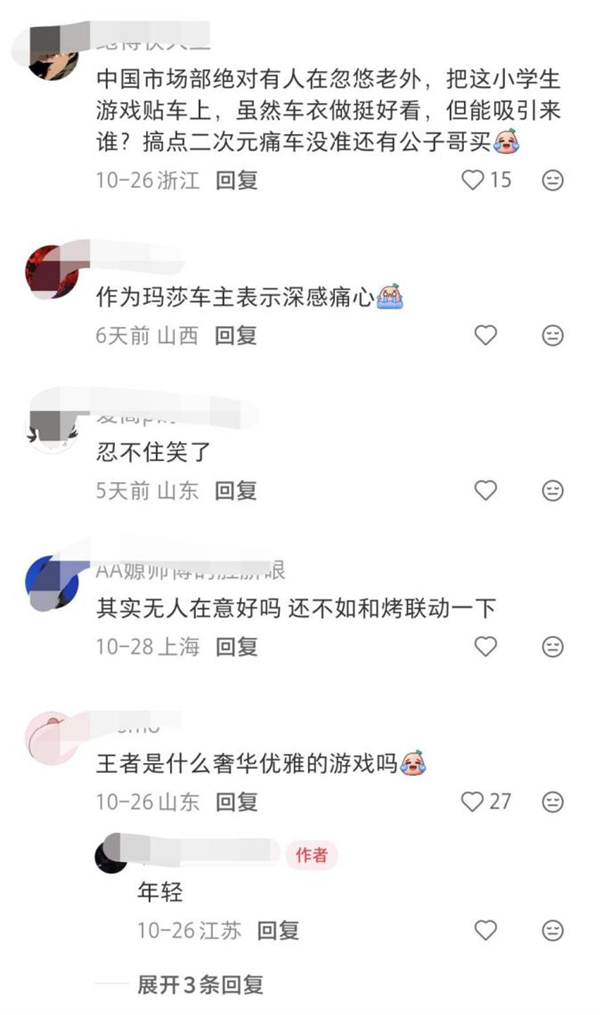Like the 玛莎车主 comment
The image size is (600, 1015).
(x=485, y=335)
